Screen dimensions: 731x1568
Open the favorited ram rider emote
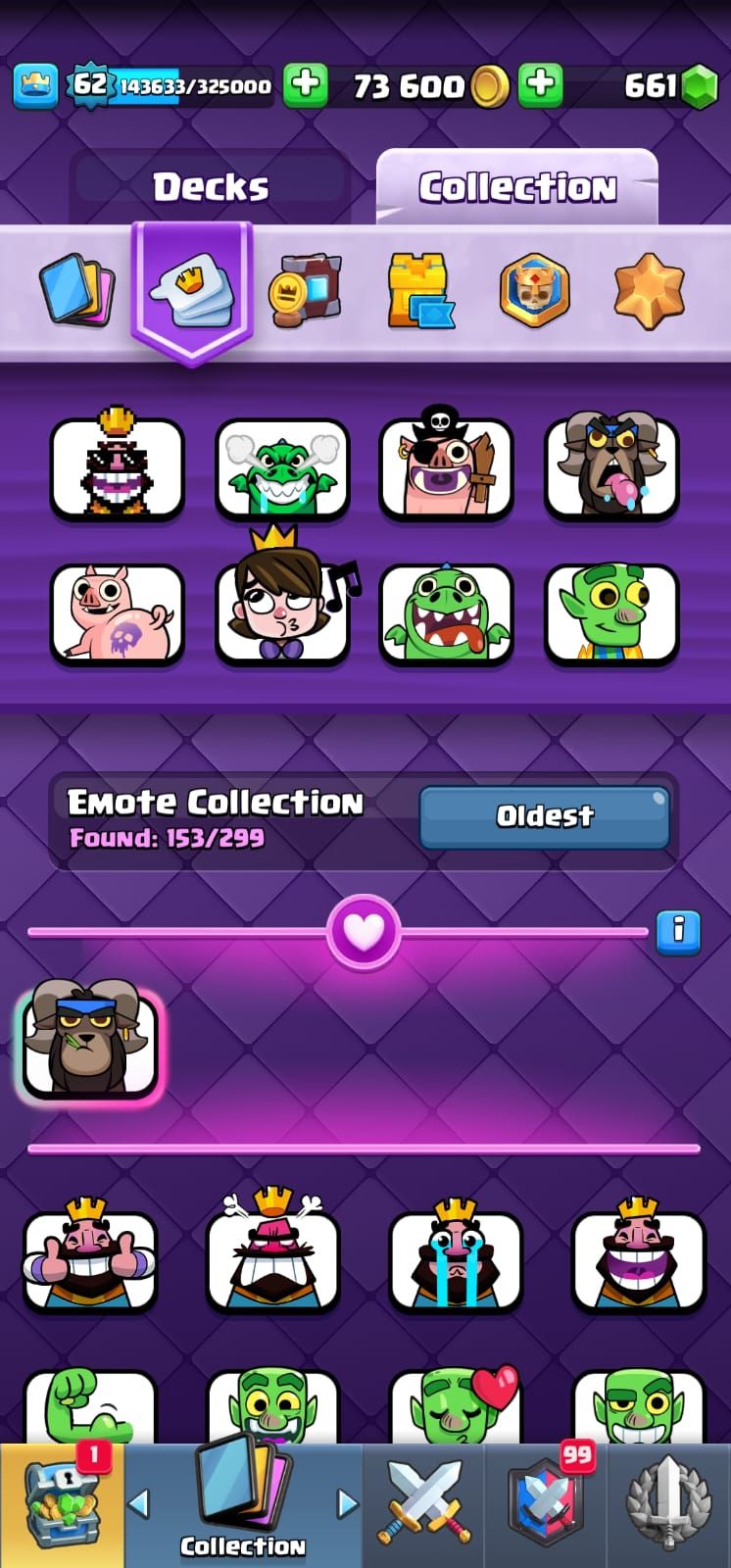(89, 1044)
